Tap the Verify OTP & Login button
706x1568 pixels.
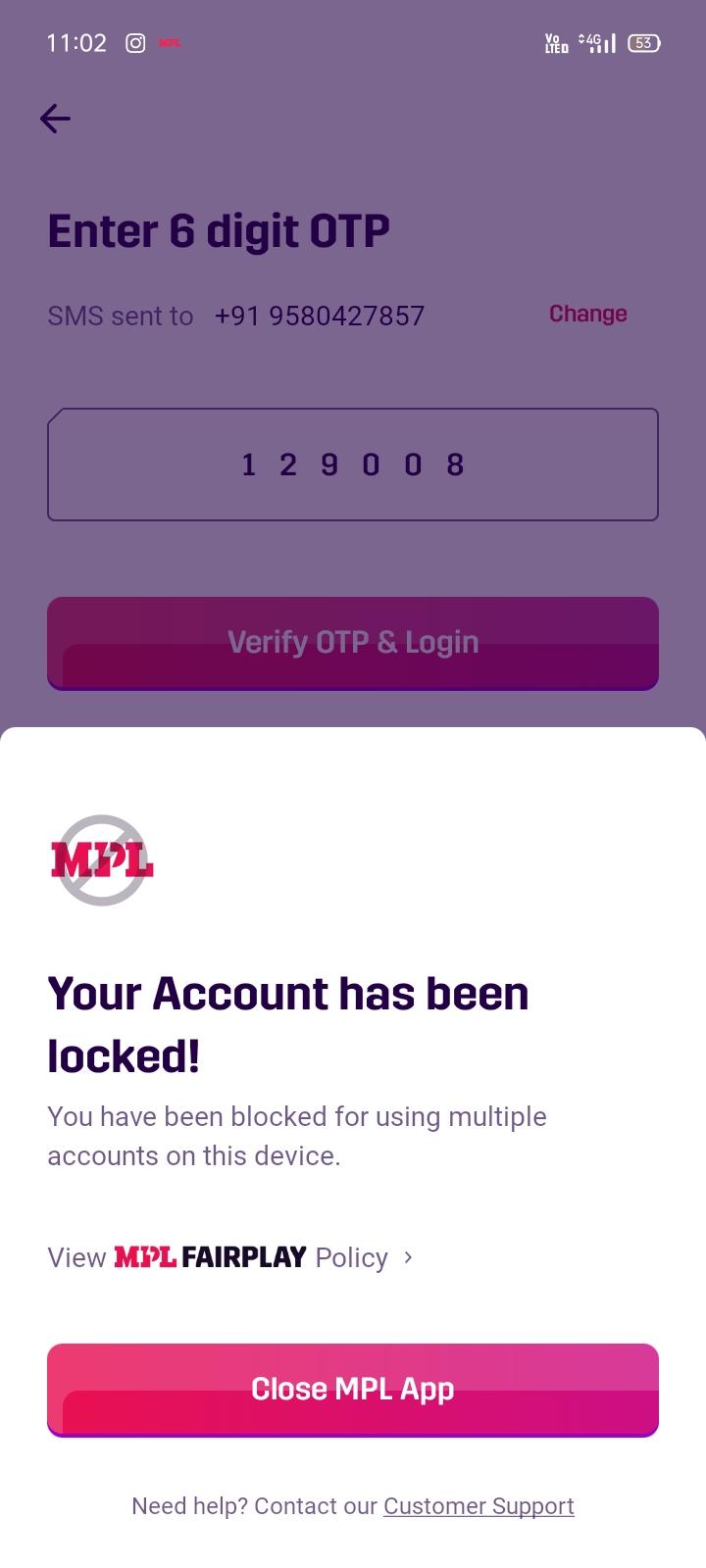point(353,643)
